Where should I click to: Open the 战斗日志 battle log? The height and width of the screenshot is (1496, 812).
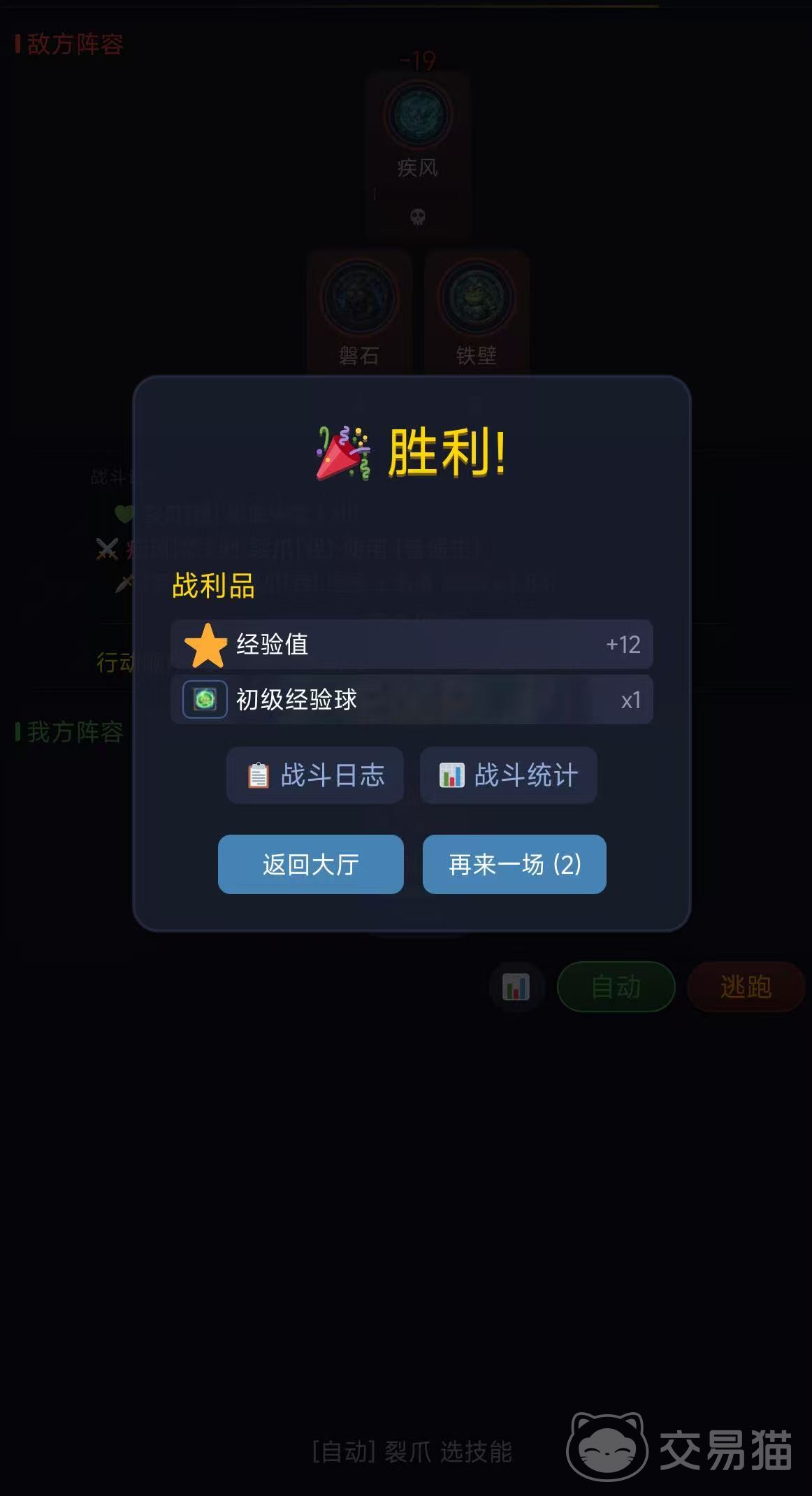[x=315, y=775]
